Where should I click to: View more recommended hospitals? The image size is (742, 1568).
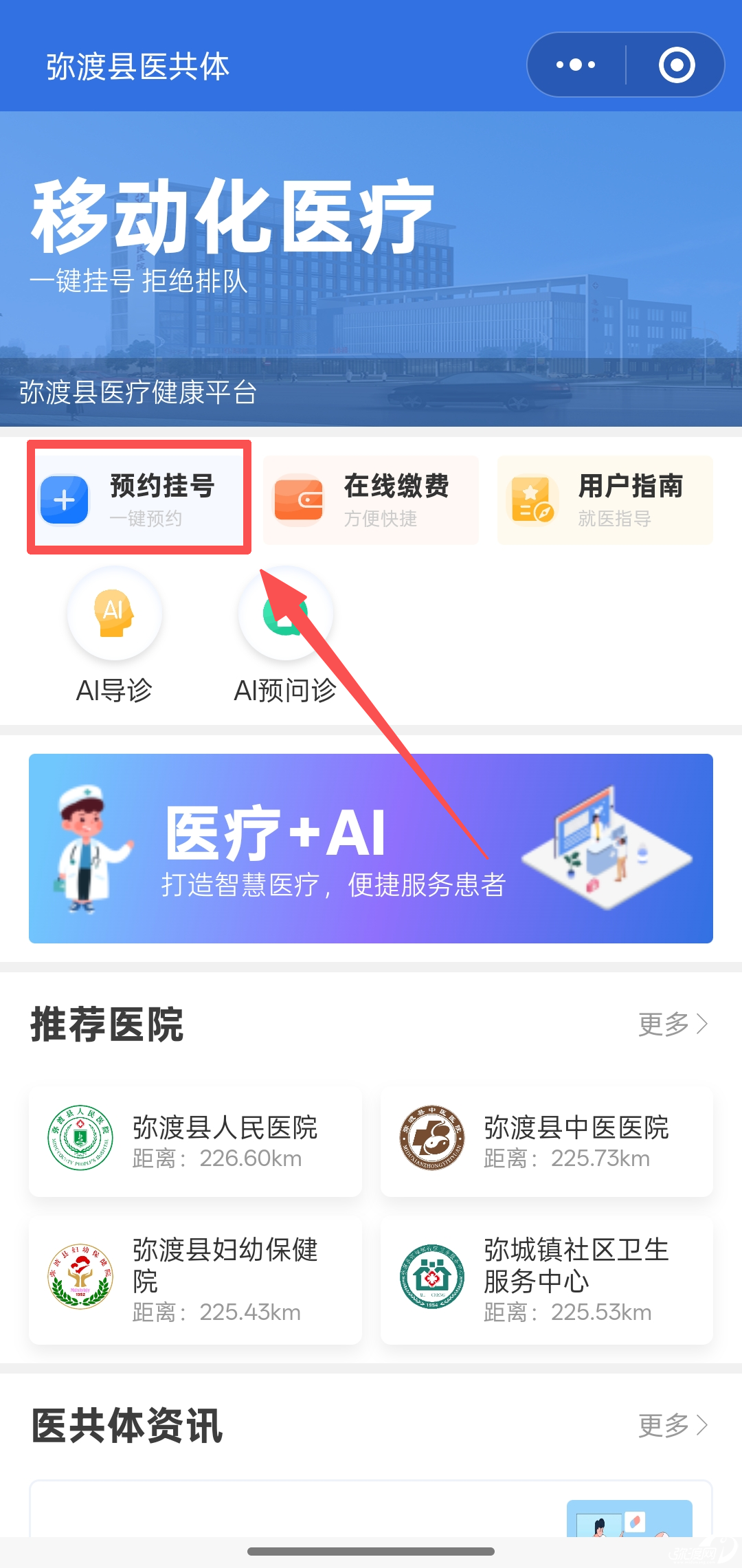[673, 1024]
